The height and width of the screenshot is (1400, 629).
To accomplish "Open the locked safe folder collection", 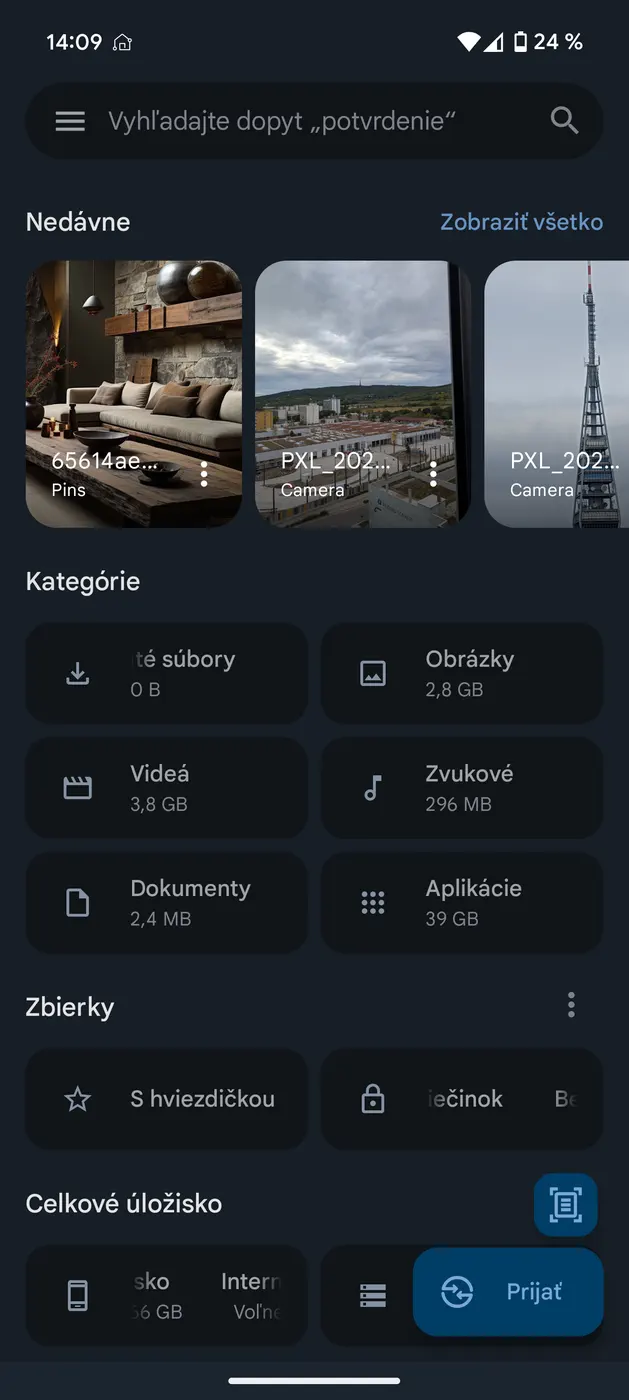I will pyautogui.click(x=461, y=1099).
